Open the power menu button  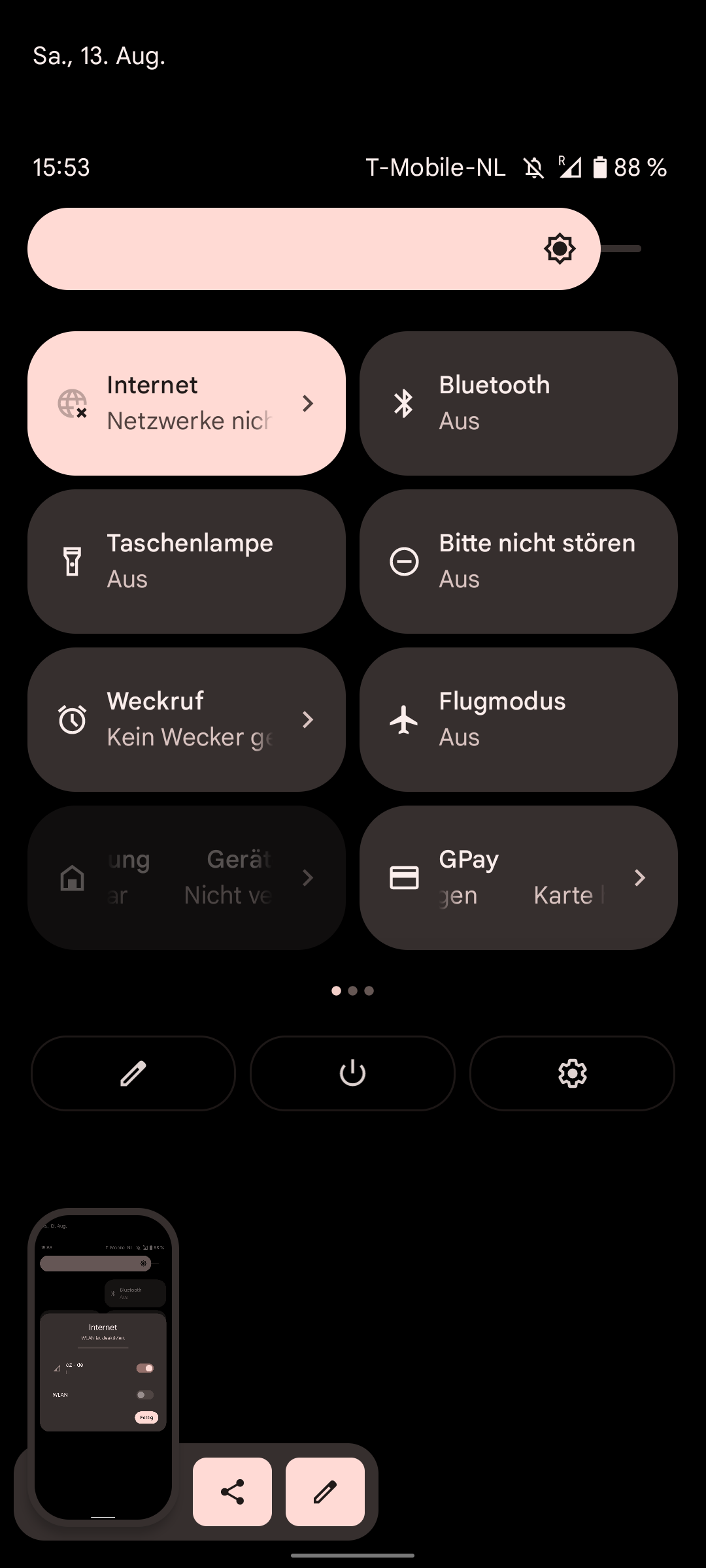point(352,1073)
